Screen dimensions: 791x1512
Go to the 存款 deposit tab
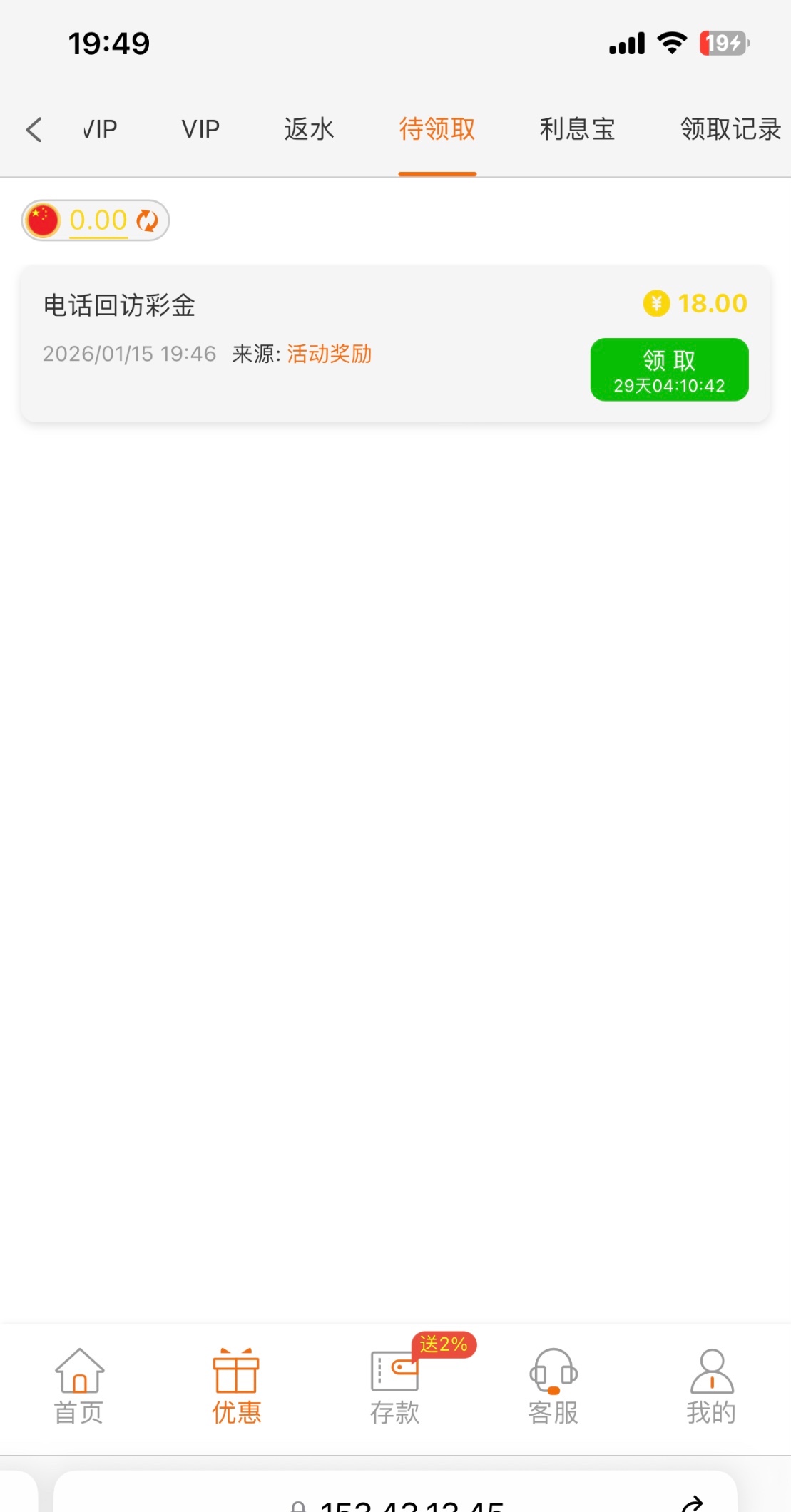tap(394, 1386)
